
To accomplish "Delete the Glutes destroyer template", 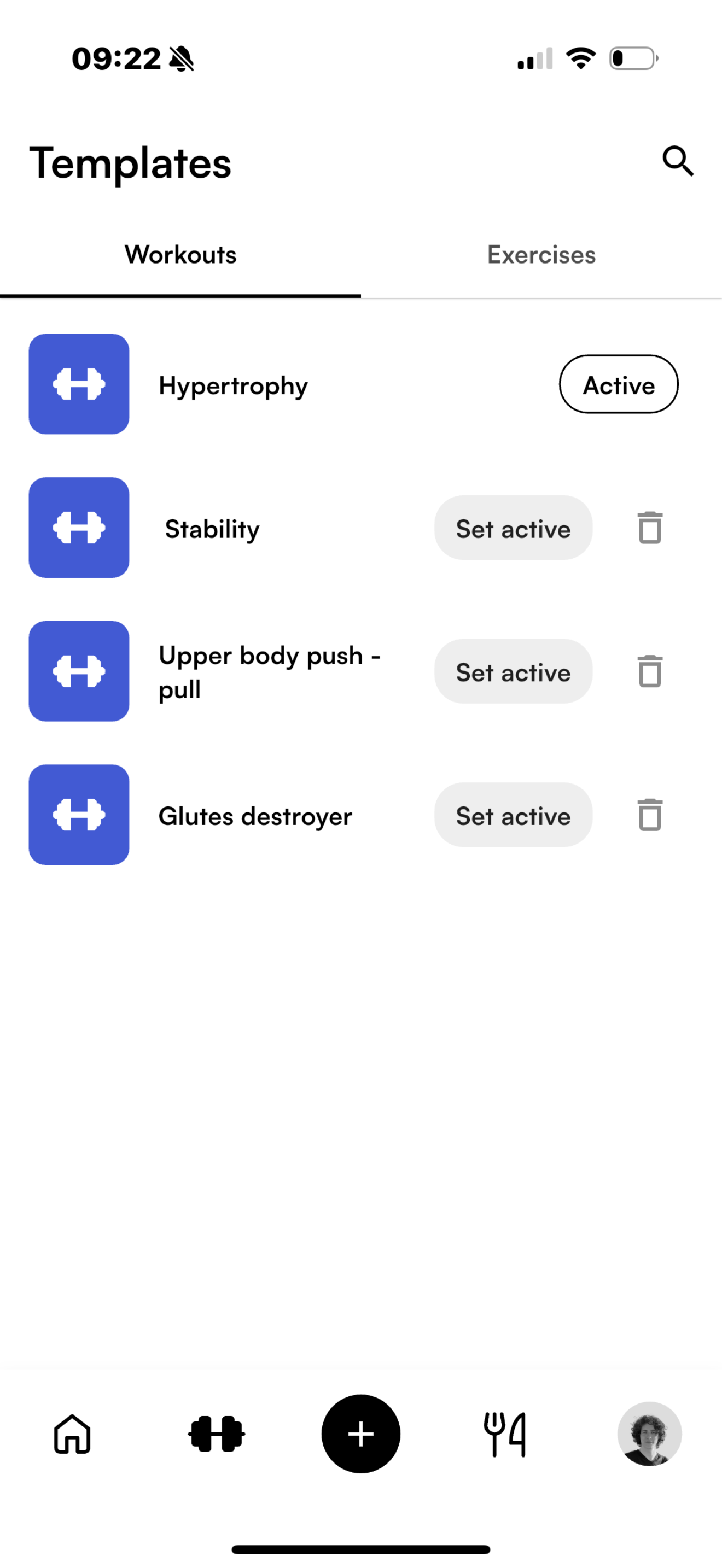I will point(650,815).
